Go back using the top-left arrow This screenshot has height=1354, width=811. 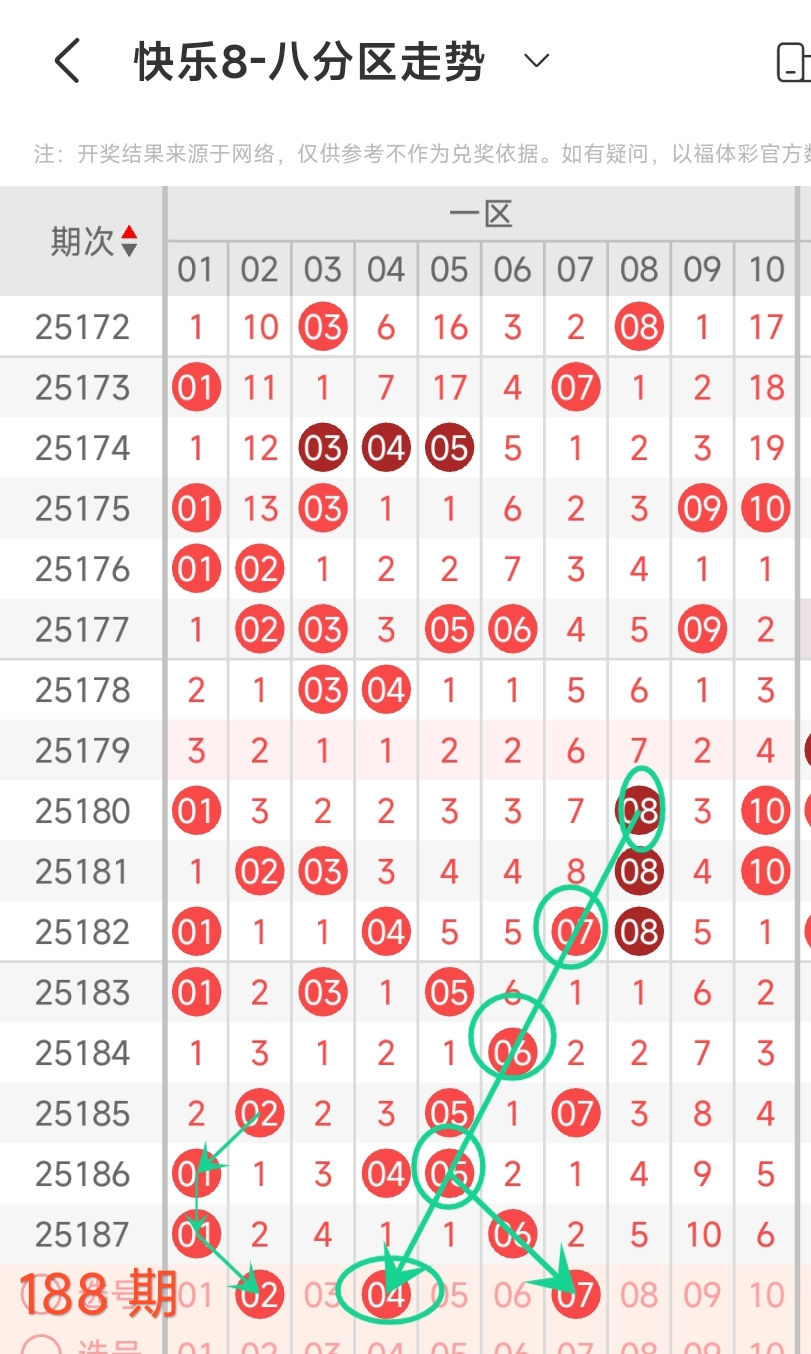point(67,62)
